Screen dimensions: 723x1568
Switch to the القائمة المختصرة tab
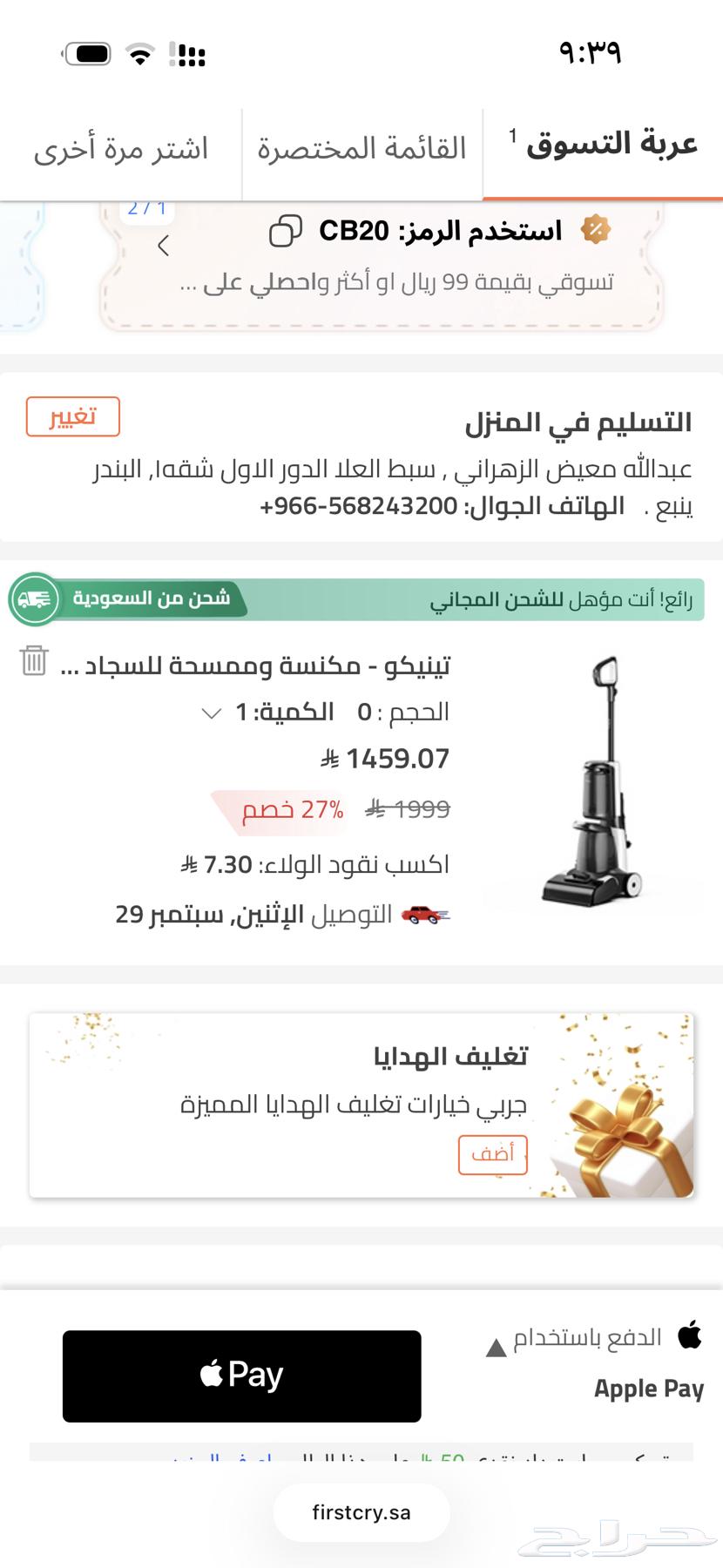362,146
